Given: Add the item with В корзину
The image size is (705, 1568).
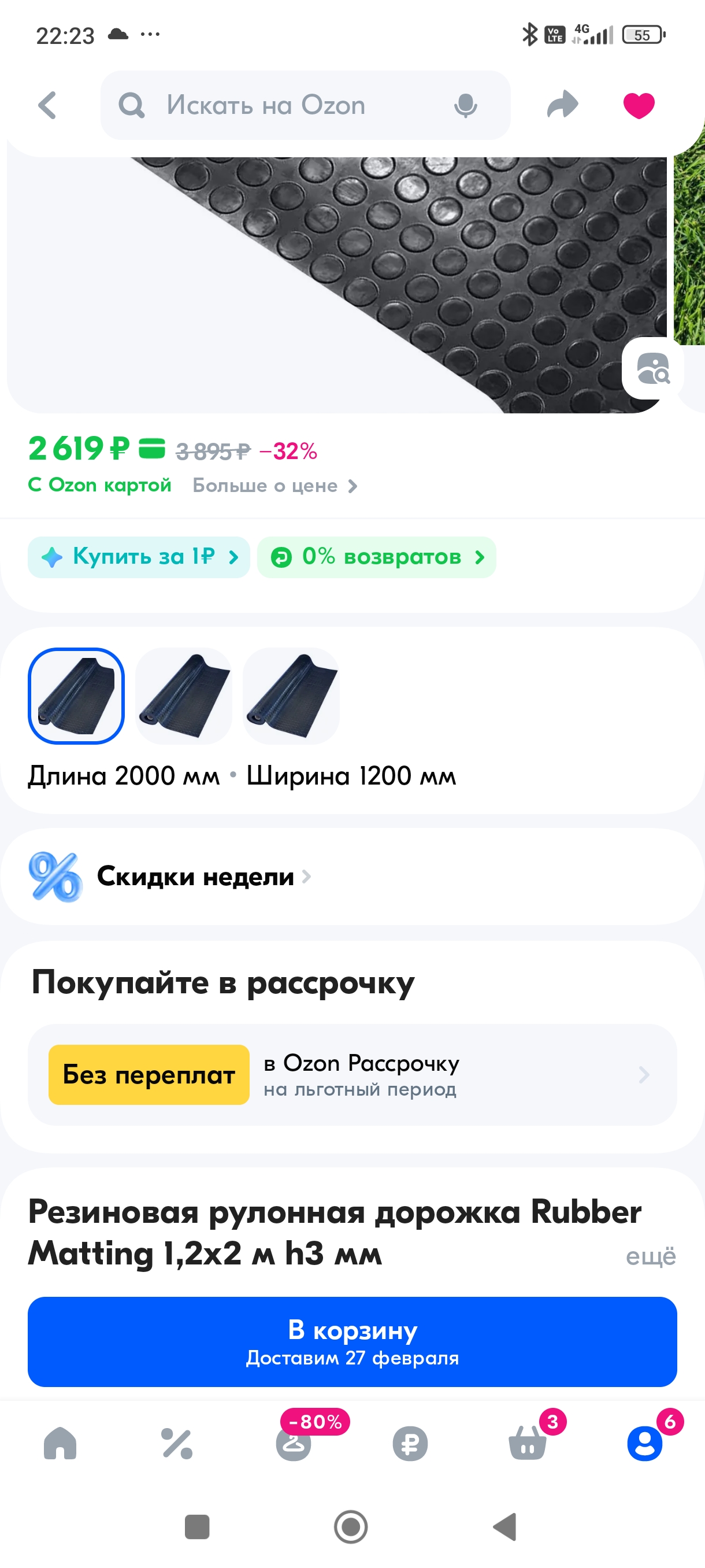Looking at the screenshot, I should pyautogui.click(x=352, y=1341).
